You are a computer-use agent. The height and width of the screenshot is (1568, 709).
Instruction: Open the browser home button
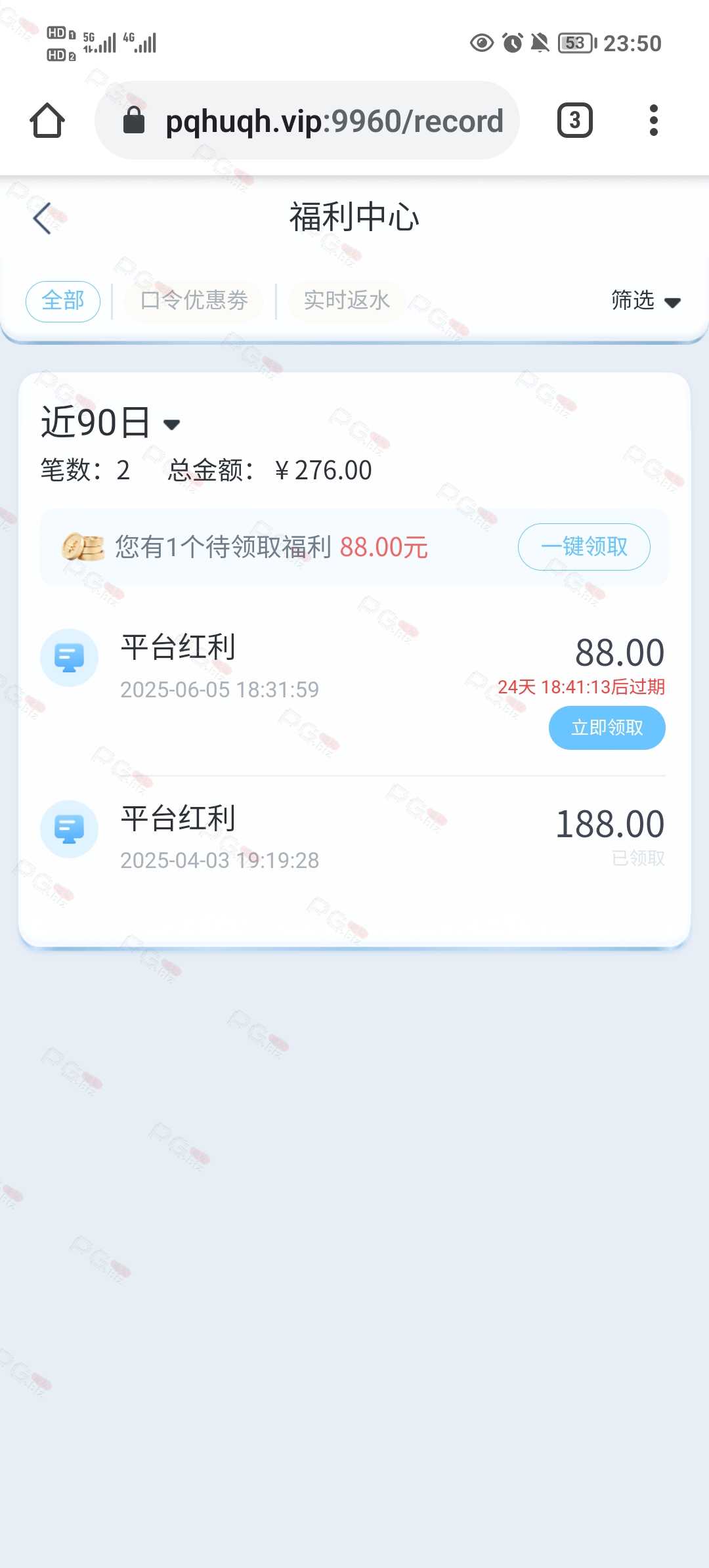(x=47, y=121)
